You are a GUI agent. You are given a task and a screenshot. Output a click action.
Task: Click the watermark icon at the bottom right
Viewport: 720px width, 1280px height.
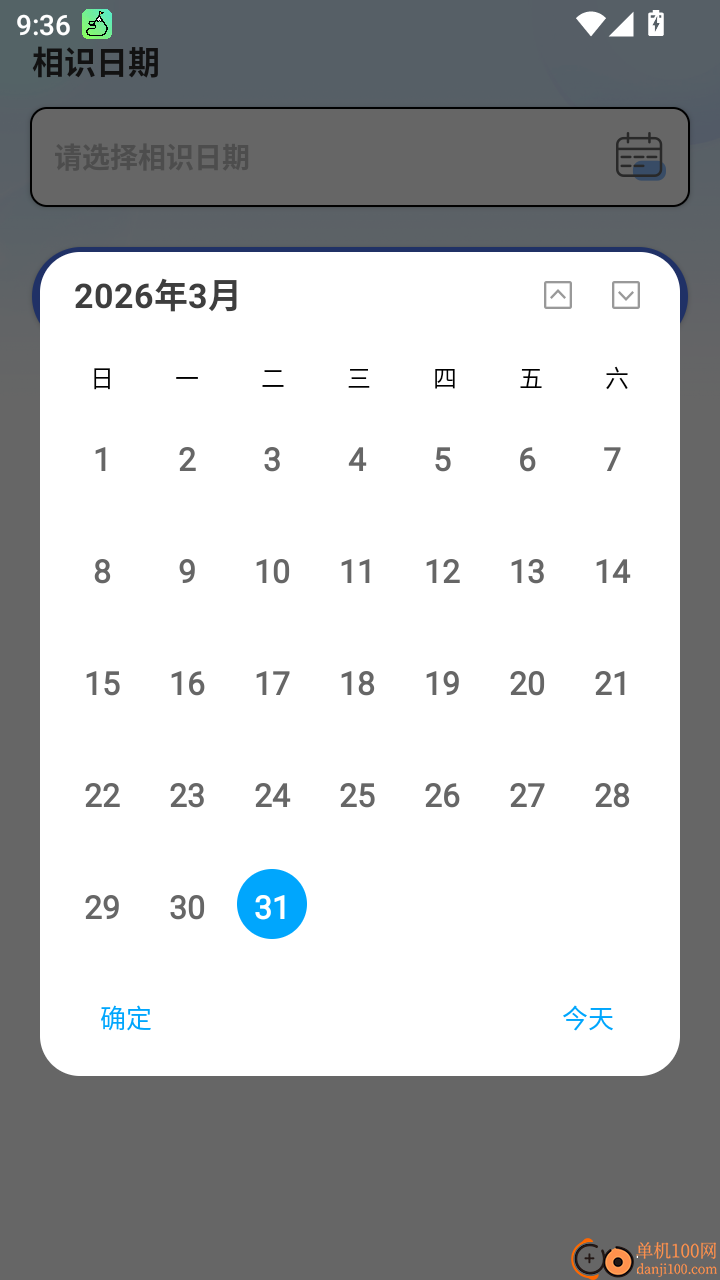[592, 1258]
